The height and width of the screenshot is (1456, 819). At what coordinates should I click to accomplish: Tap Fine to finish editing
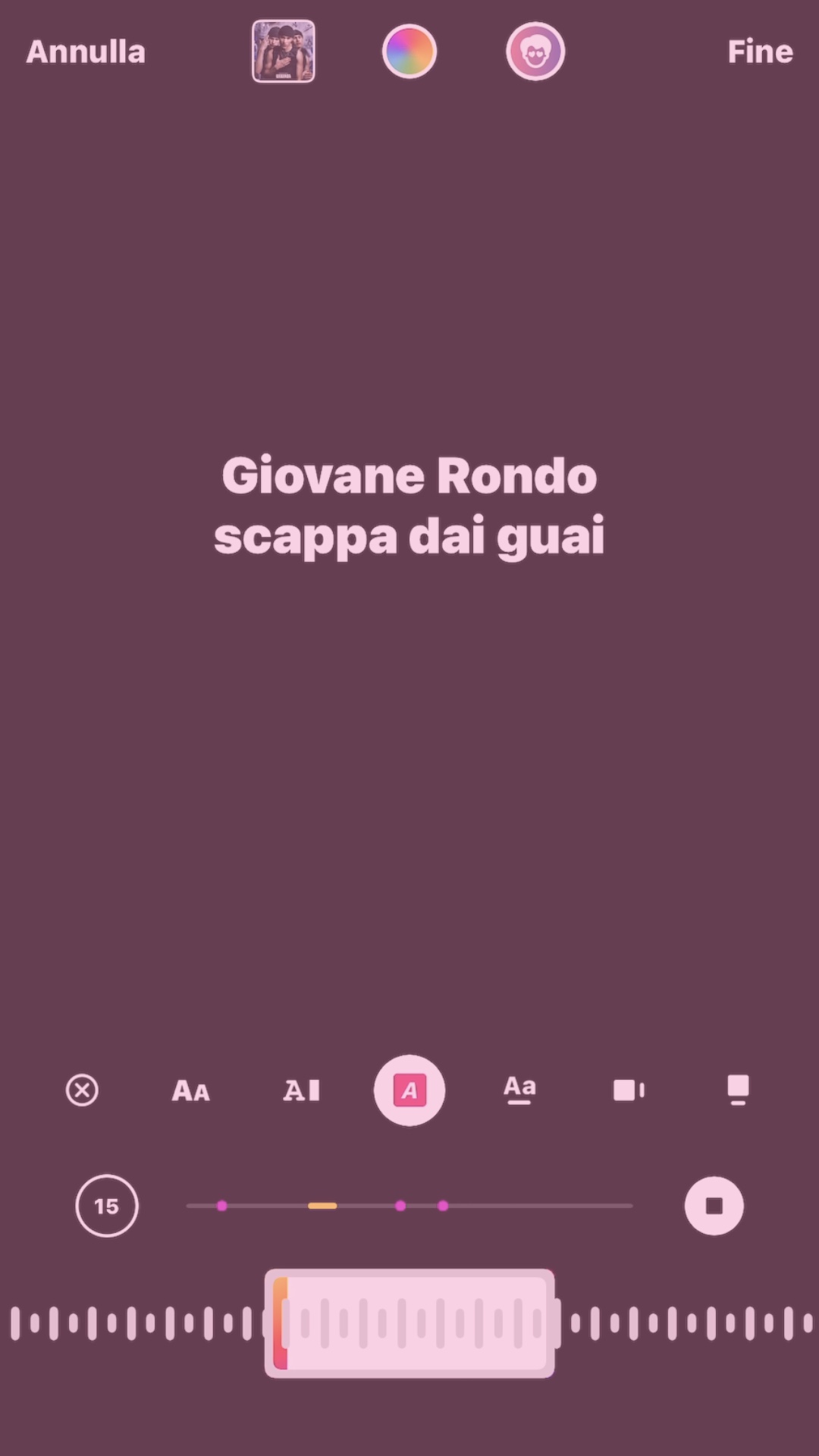760,52
